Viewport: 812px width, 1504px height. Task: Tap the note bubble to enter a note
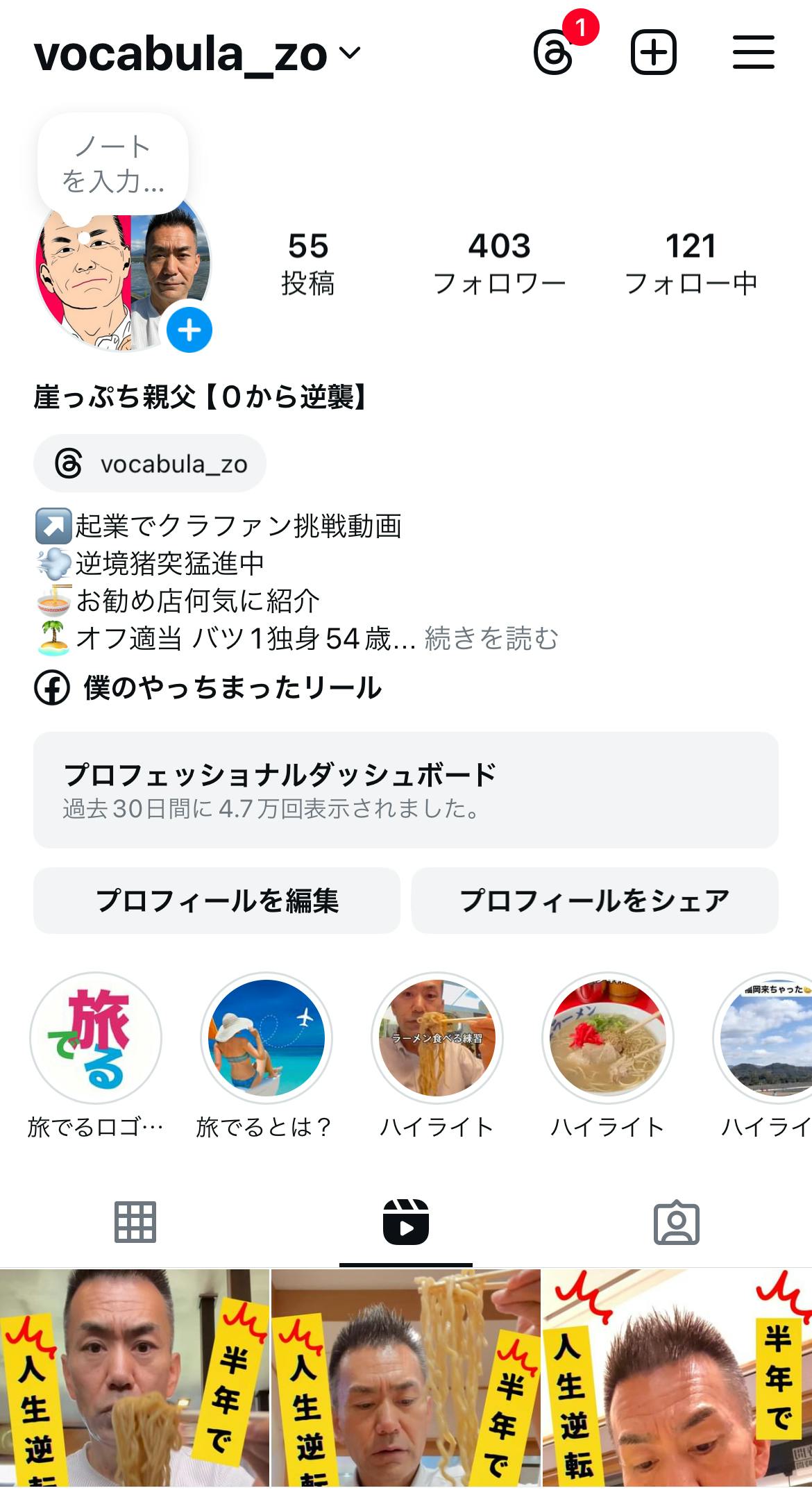pos(113,164)
